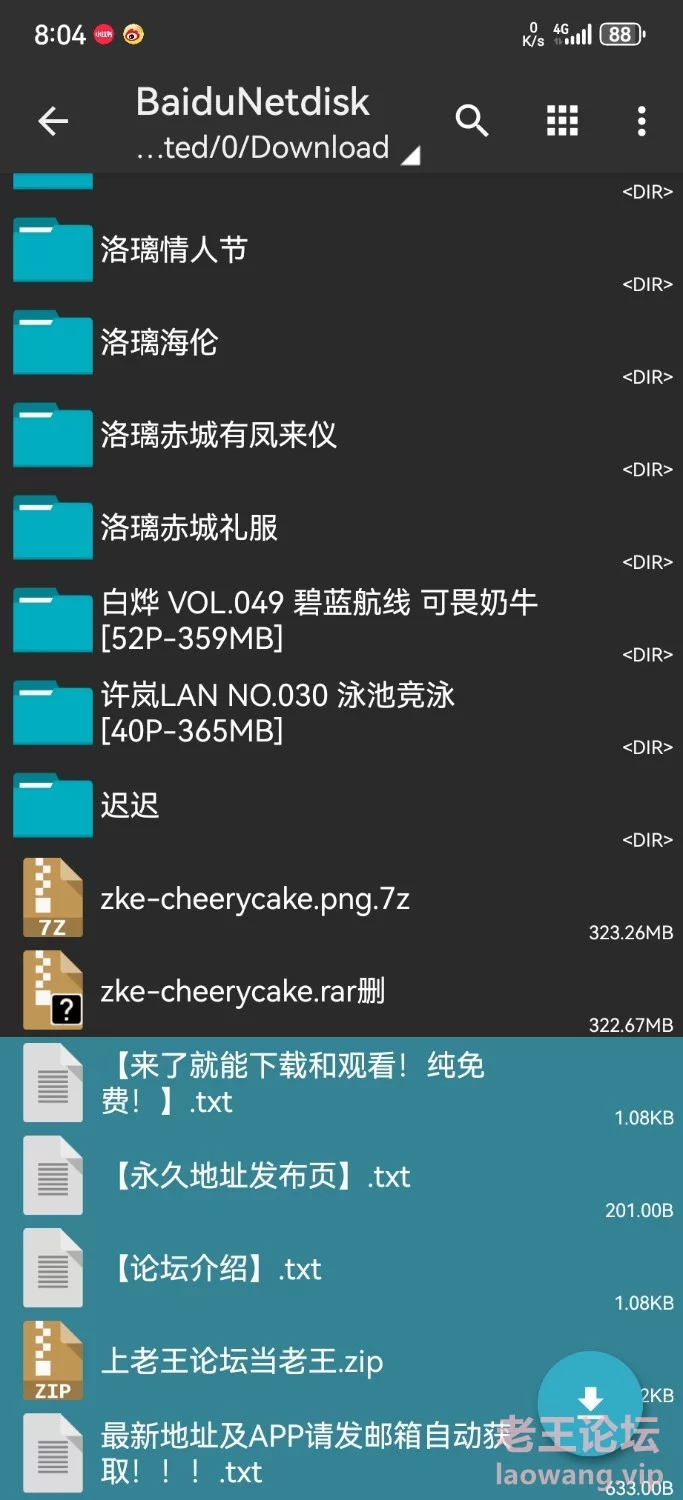Go back using the arrow
The image size is (683, 1500).
point(53,122)
